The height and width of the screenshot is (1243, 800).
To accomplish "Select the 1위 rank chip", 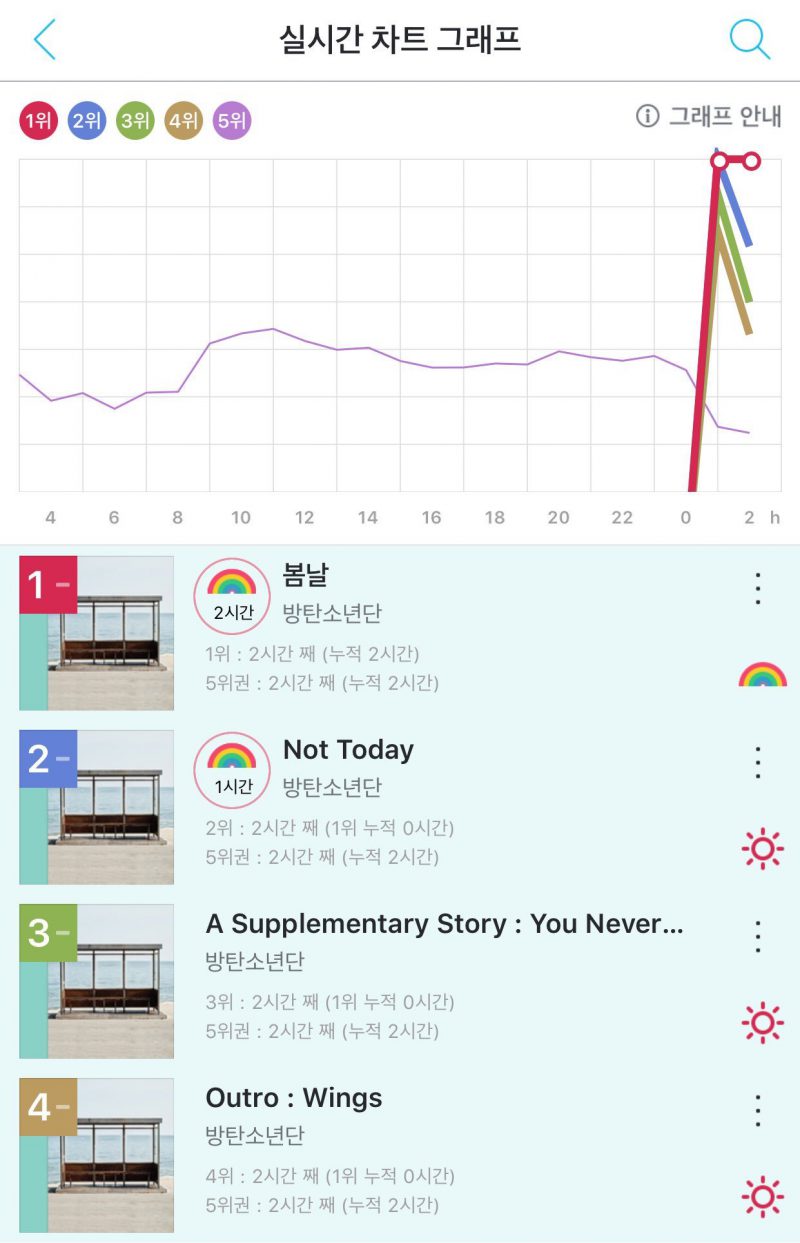I will pos(39,122).
